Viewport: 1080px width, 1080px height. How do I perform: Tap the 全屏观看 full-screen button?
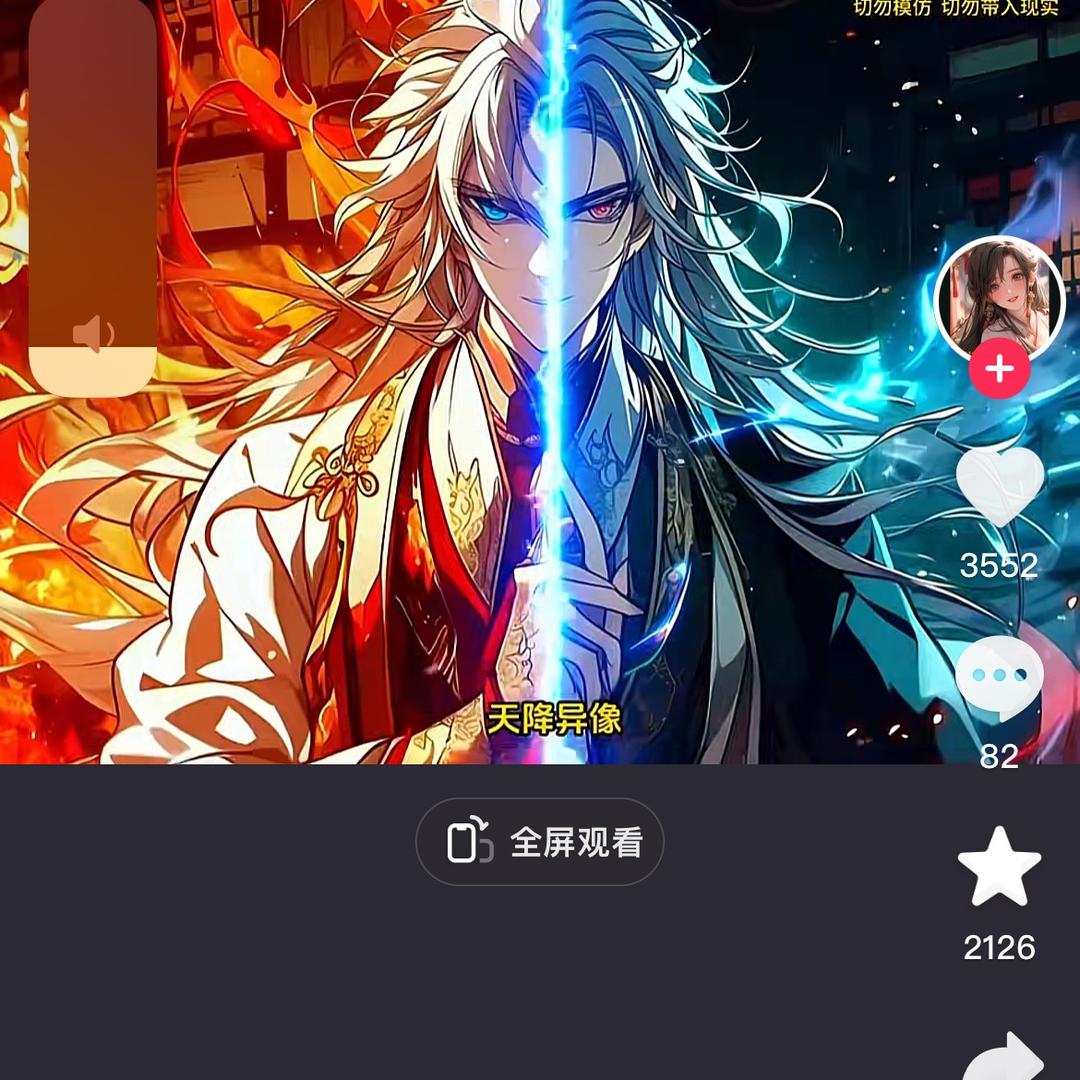540,842
